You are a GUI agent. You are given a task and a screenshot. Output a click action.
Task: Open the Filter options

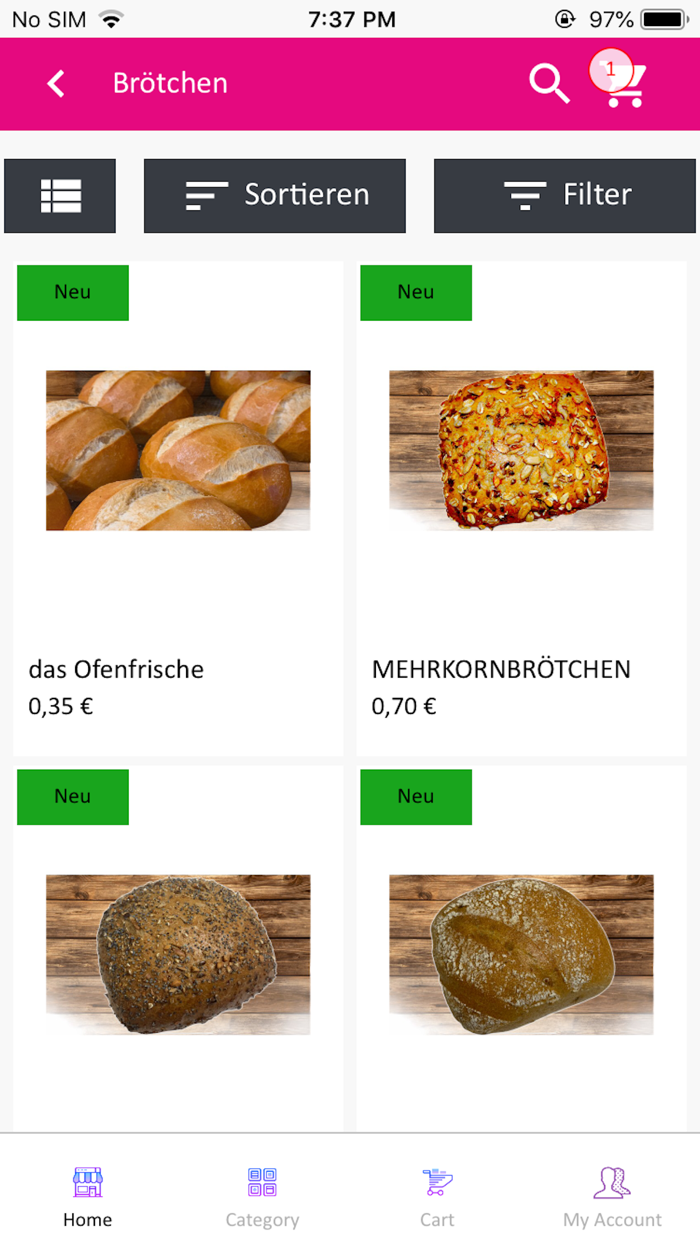(x=565, y=196)
